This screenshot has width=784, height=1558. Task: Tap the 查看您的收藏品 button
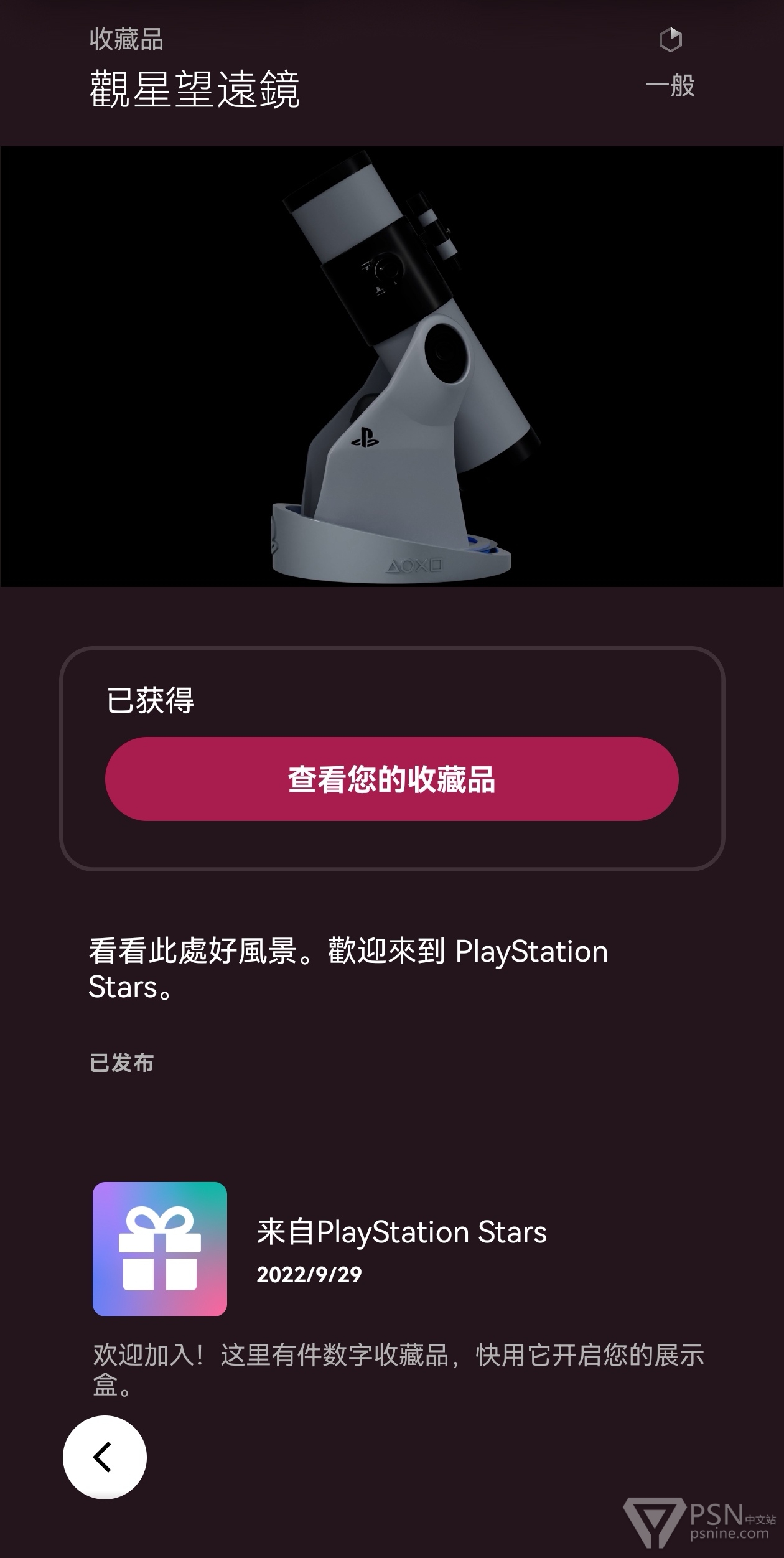[391, 779]
